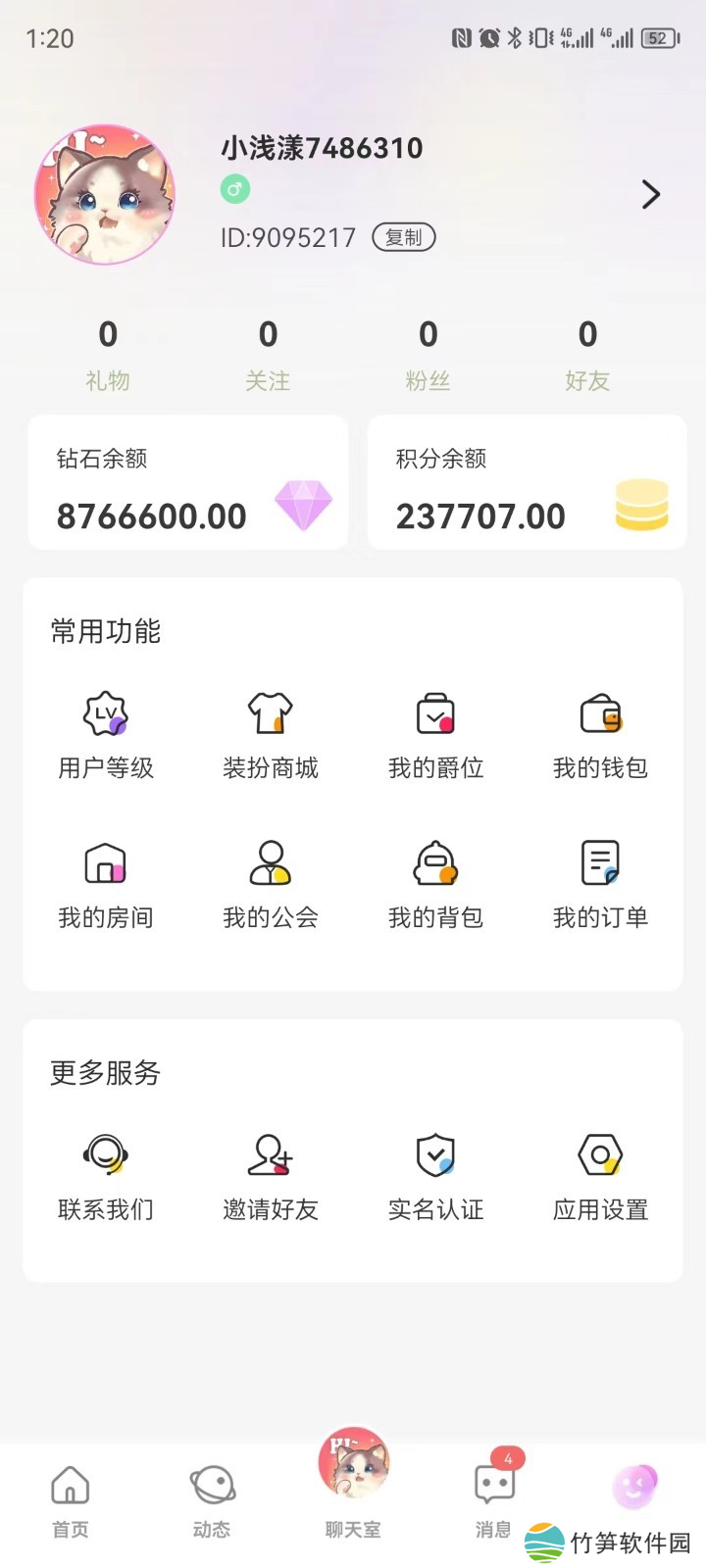Tap the 复制 button to copy ID
The height and width of the screenshot is (1568, 706).
click(x=403, y=237)
